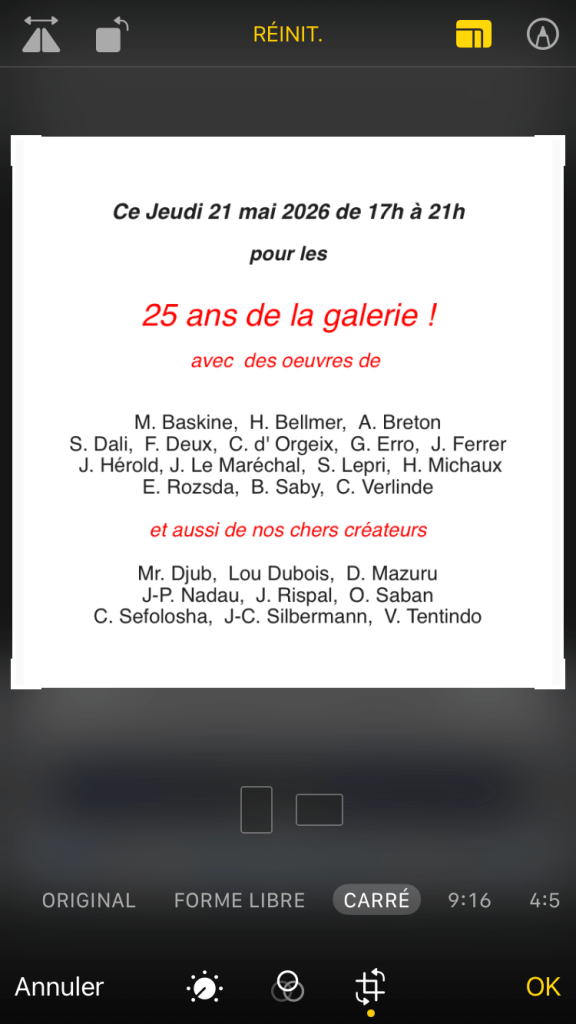Rotate the image counterclockwise
576x1024 pixels.
click(x=112, y=35)
